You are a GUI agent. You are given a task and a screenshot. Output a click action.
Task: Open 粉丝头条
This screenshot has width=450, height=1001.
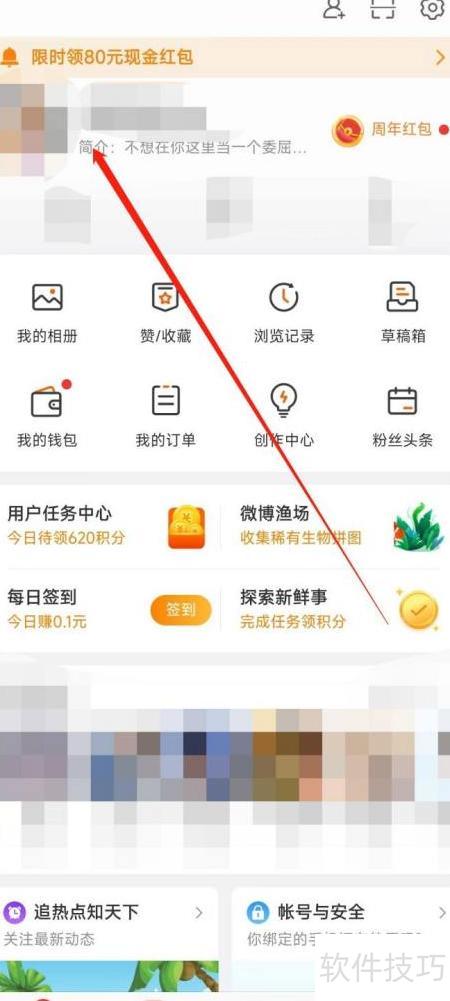403,415
